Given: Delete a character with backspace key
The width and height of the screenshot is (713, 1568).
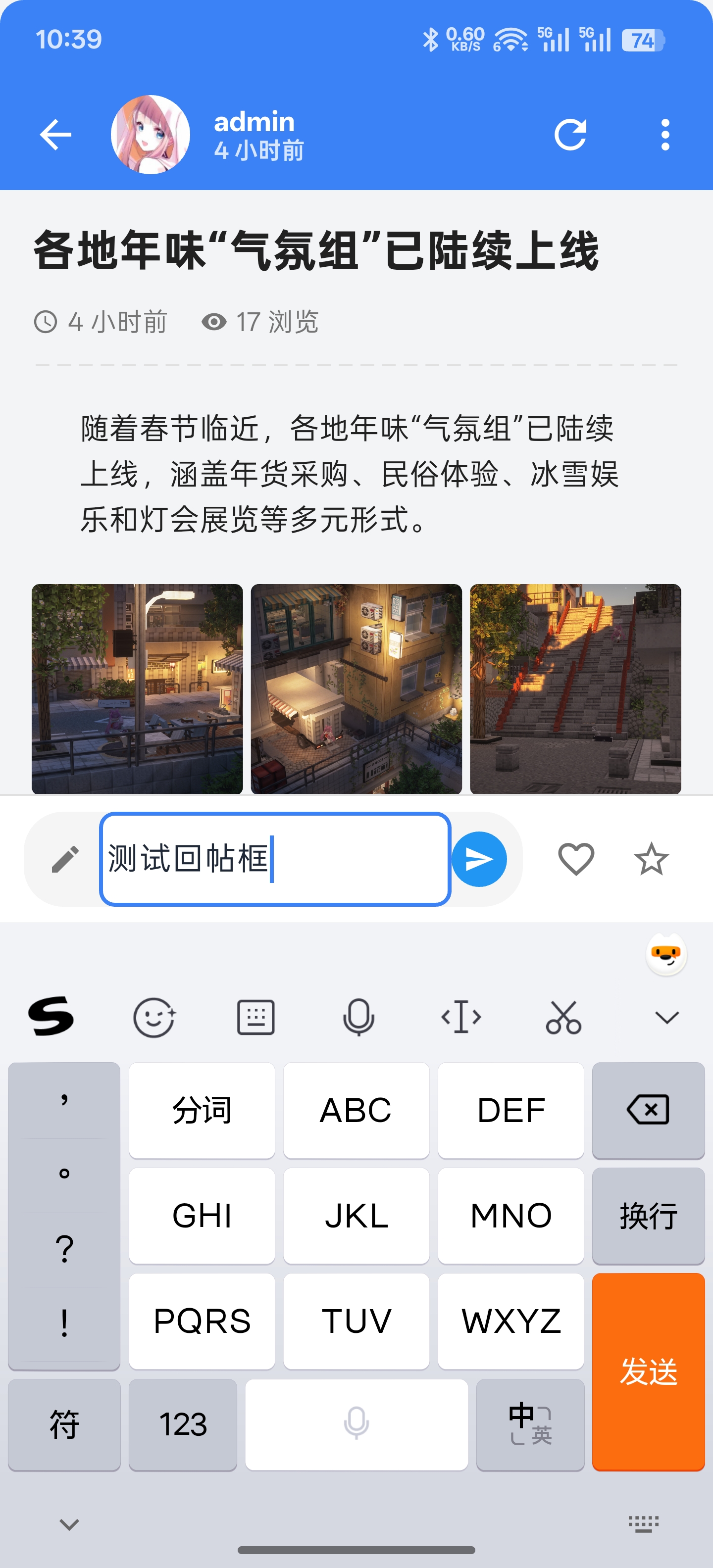Looking at the screenshot, I should pyautogui.click(x=648, y=1110).
